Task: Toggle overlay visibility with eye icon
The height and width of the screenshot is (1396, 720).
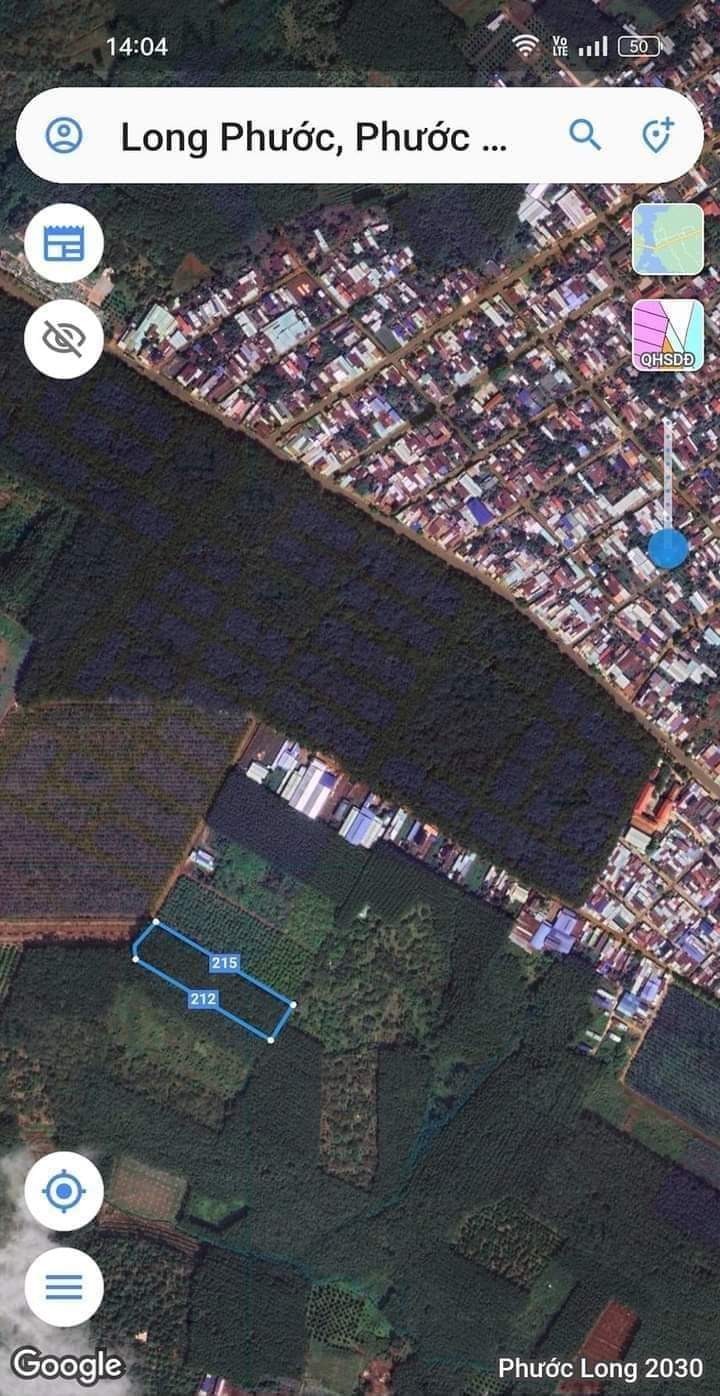Action: coord(64,339)
